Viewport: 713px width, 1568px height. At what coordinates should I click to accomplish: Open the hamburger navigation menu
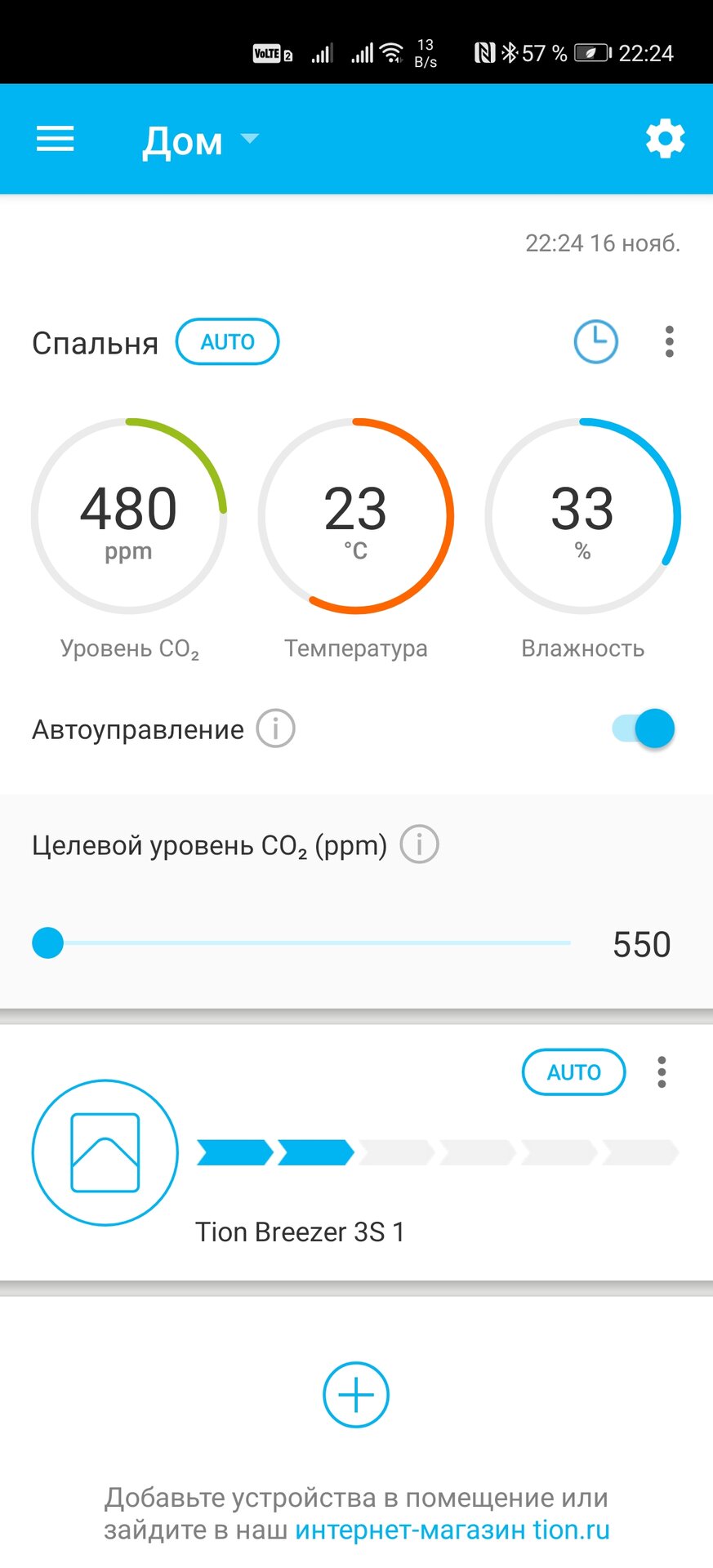point(55,140)
